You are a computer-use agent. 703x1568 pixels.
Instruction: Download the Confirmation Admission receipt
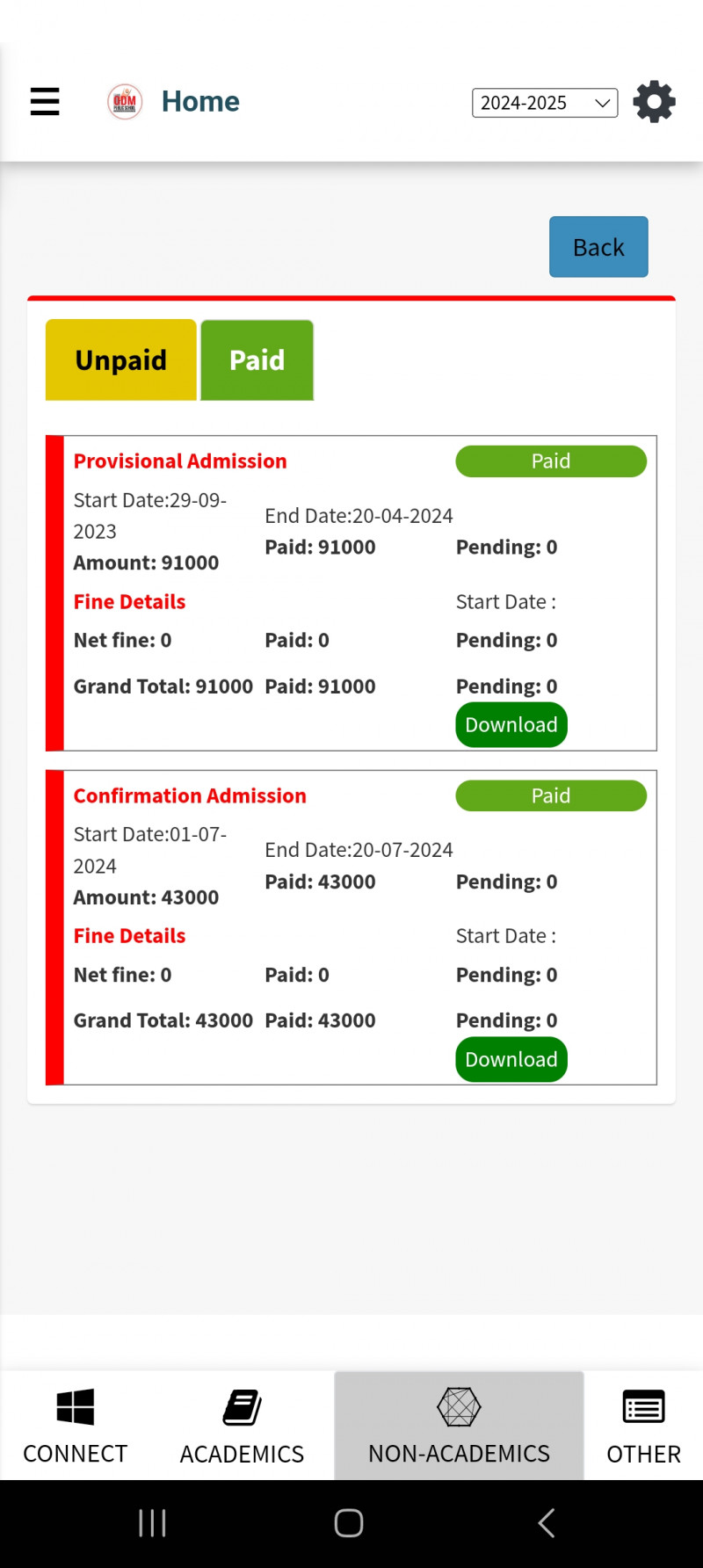pos(511,1059)
